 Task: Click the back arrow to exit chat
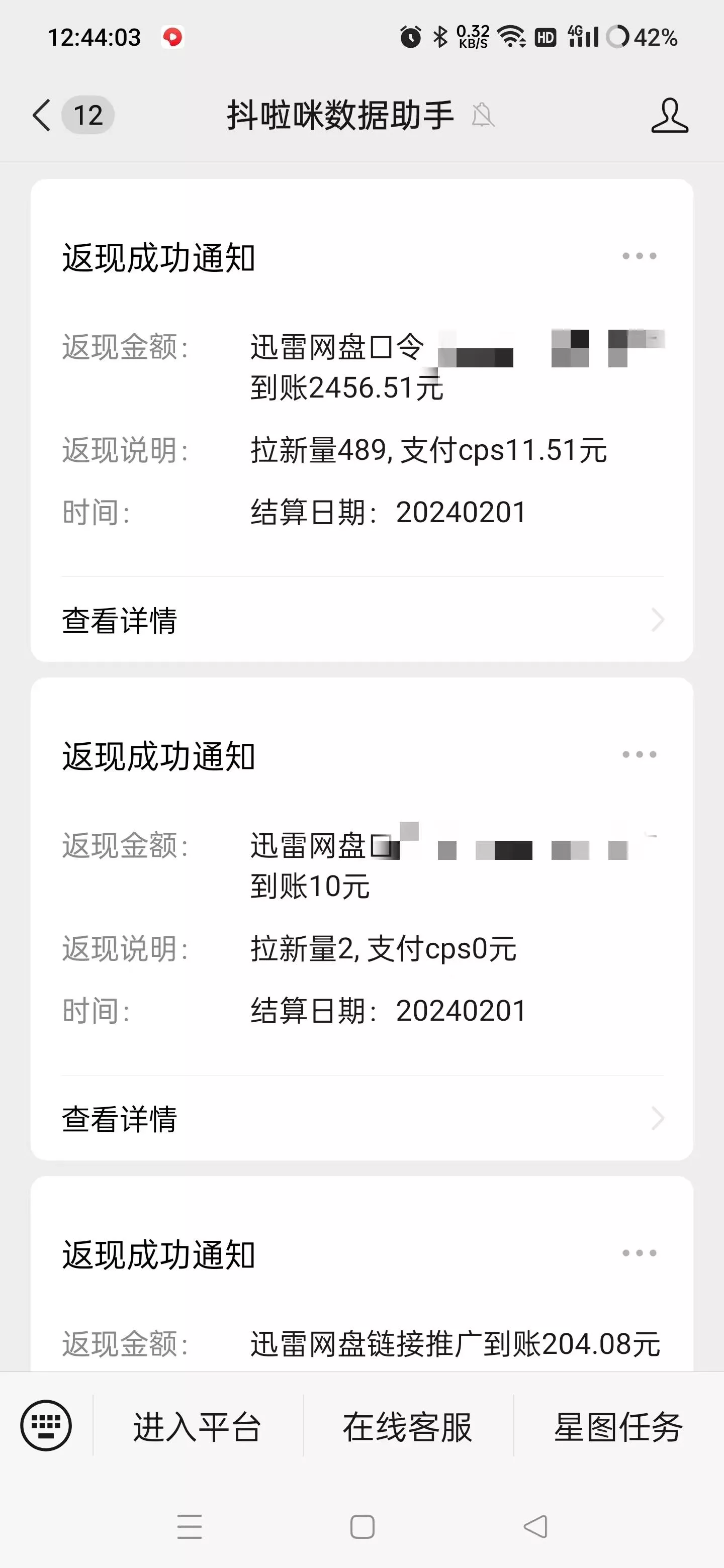41,116
